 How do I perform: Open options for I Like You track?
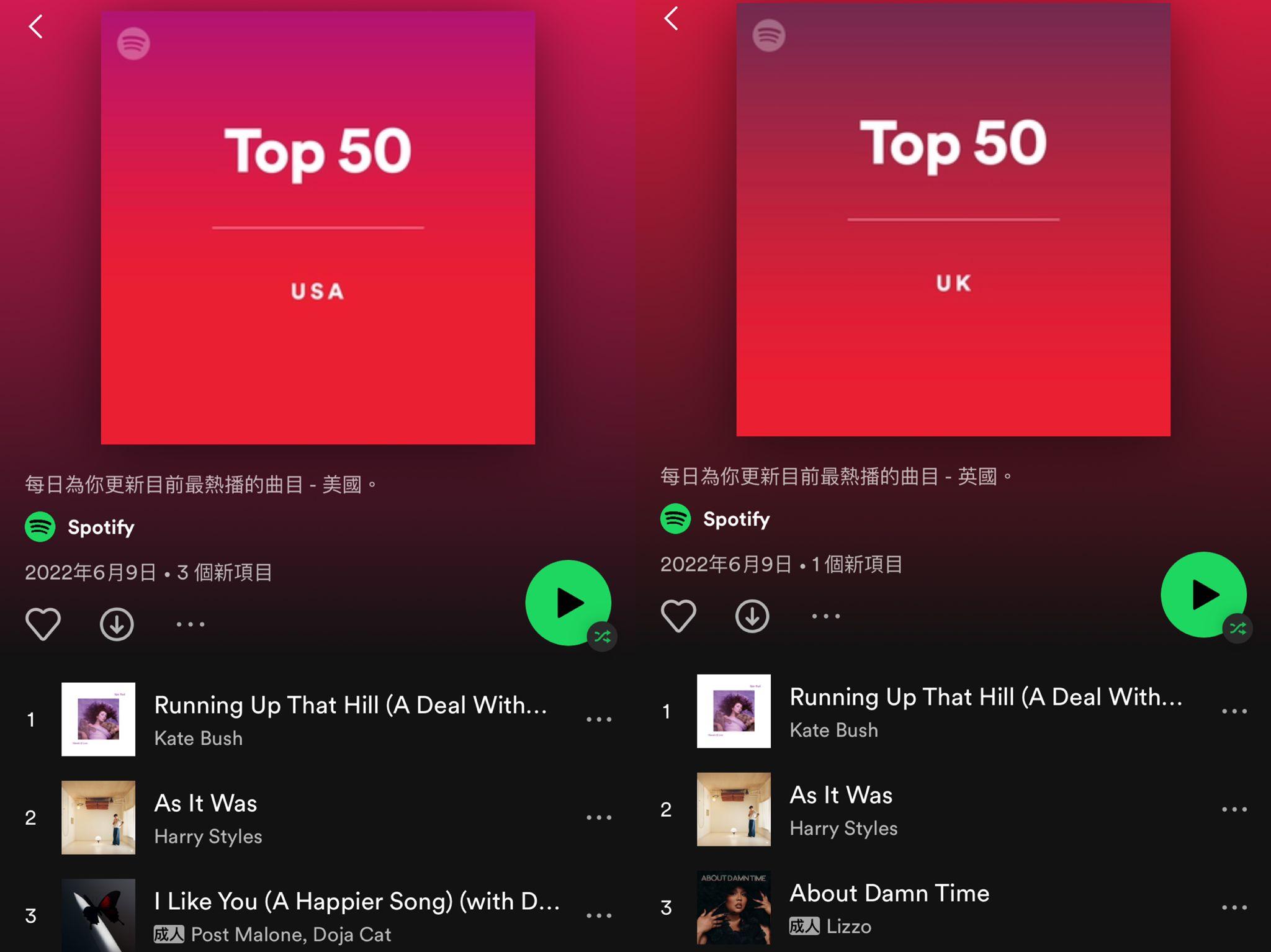(599, 915)
